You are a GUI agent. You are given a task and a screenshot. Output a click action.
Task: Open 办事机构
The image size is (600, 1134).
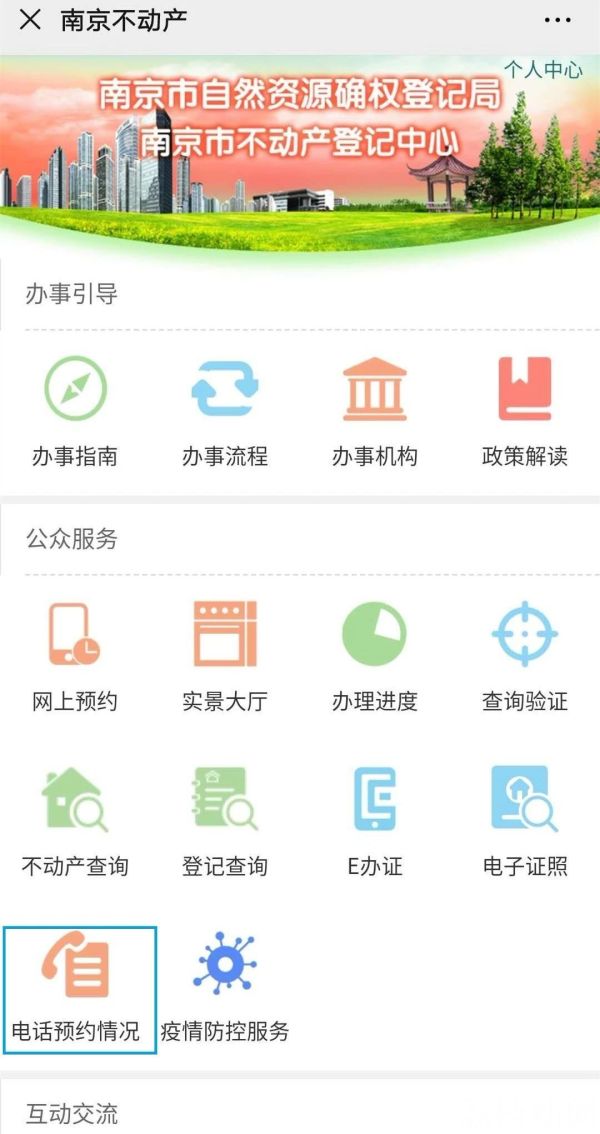click(375, 412)
